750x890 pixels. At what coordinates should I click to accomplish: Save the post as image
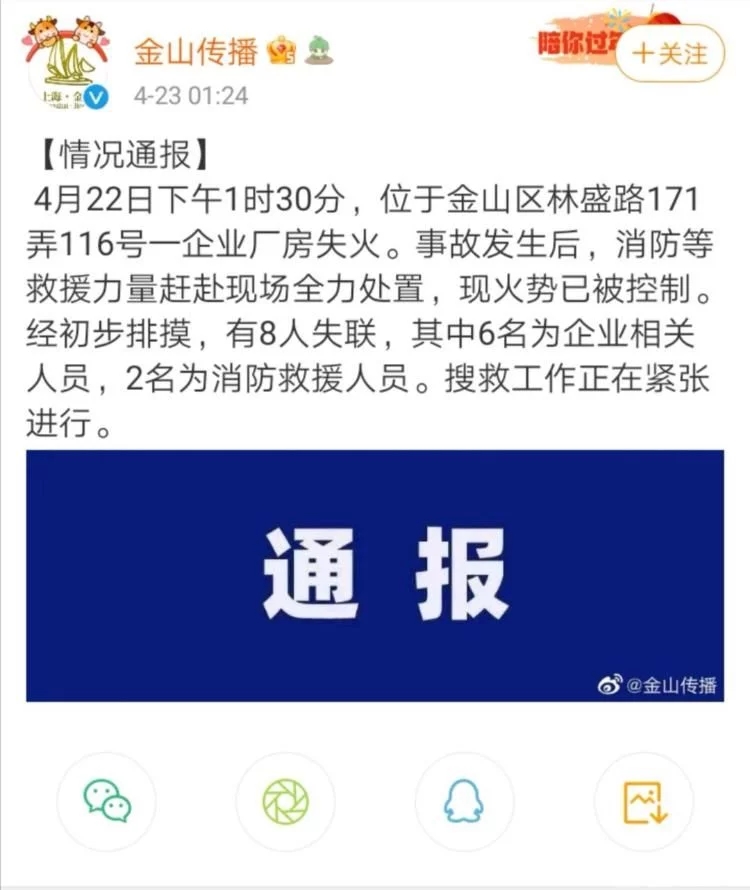pos(643,802)
